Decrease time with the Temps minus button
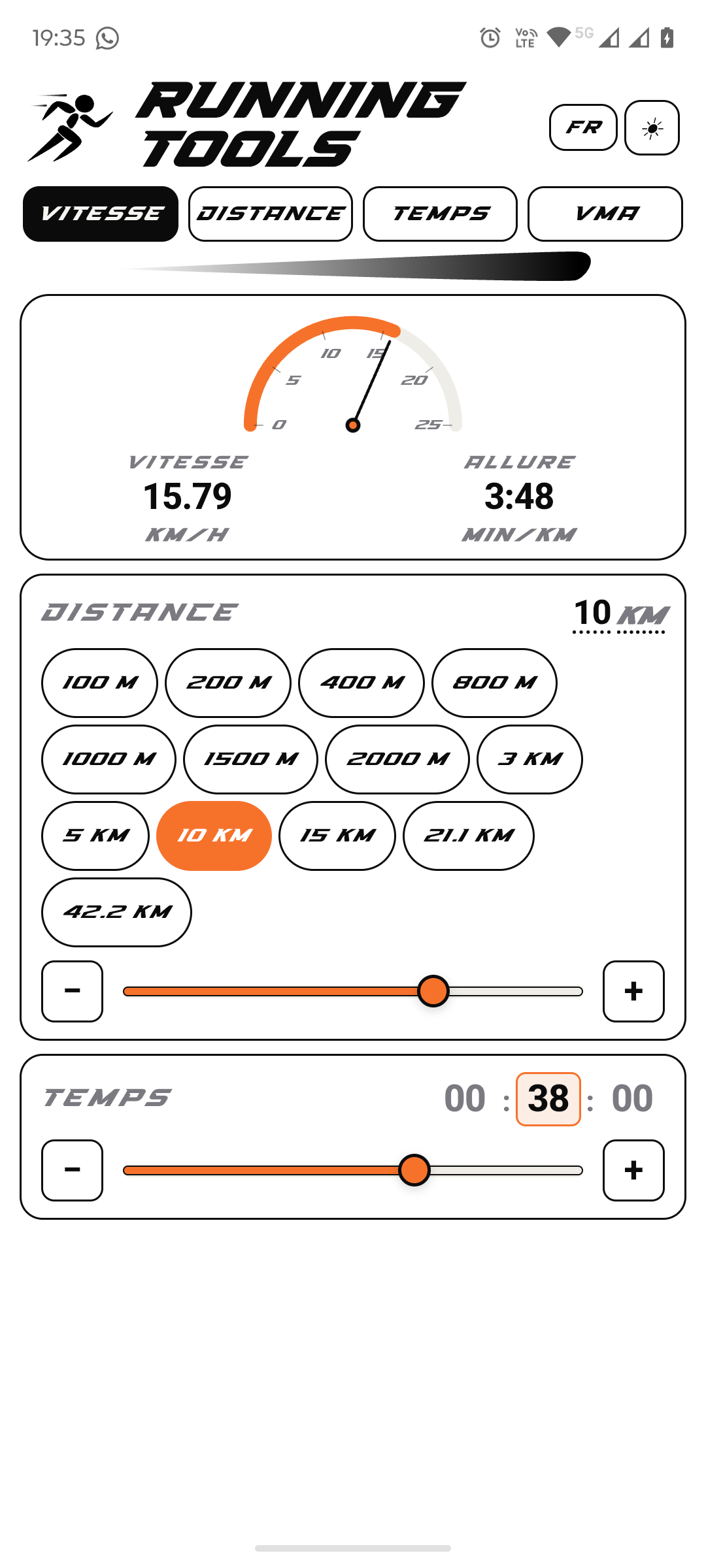The height and width of the screenshot is (1568, 706). [x=72, y=1170]
